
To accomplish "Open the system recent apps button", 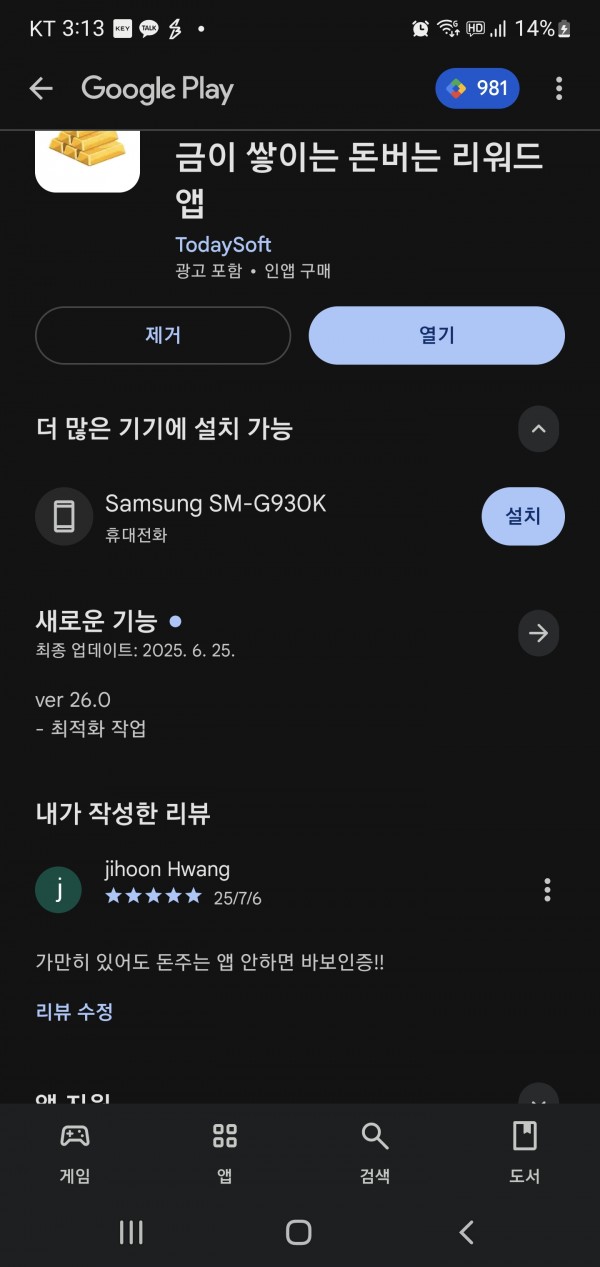I will click(132, 1232).
